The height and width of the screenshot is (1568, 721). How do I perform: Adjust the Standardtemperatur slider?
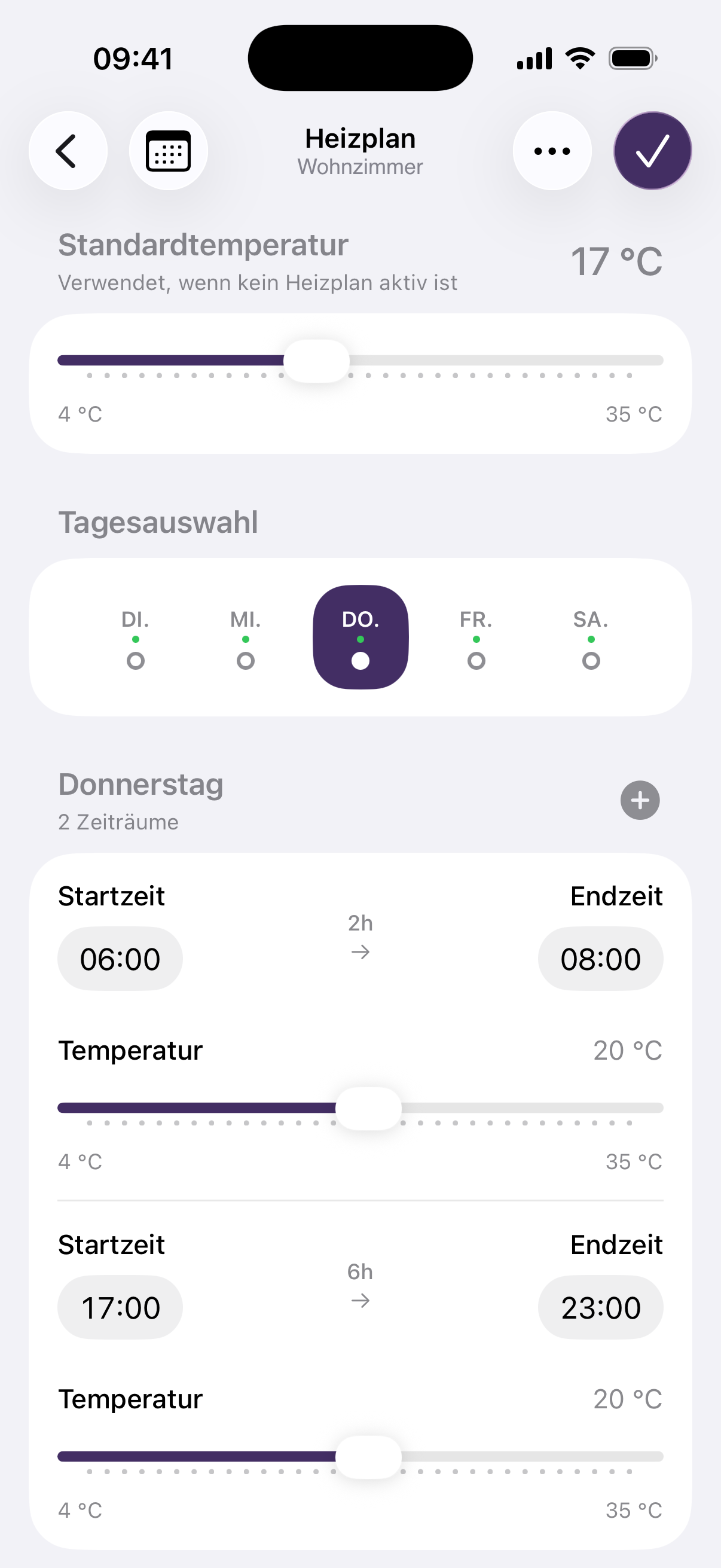(316, 361)
